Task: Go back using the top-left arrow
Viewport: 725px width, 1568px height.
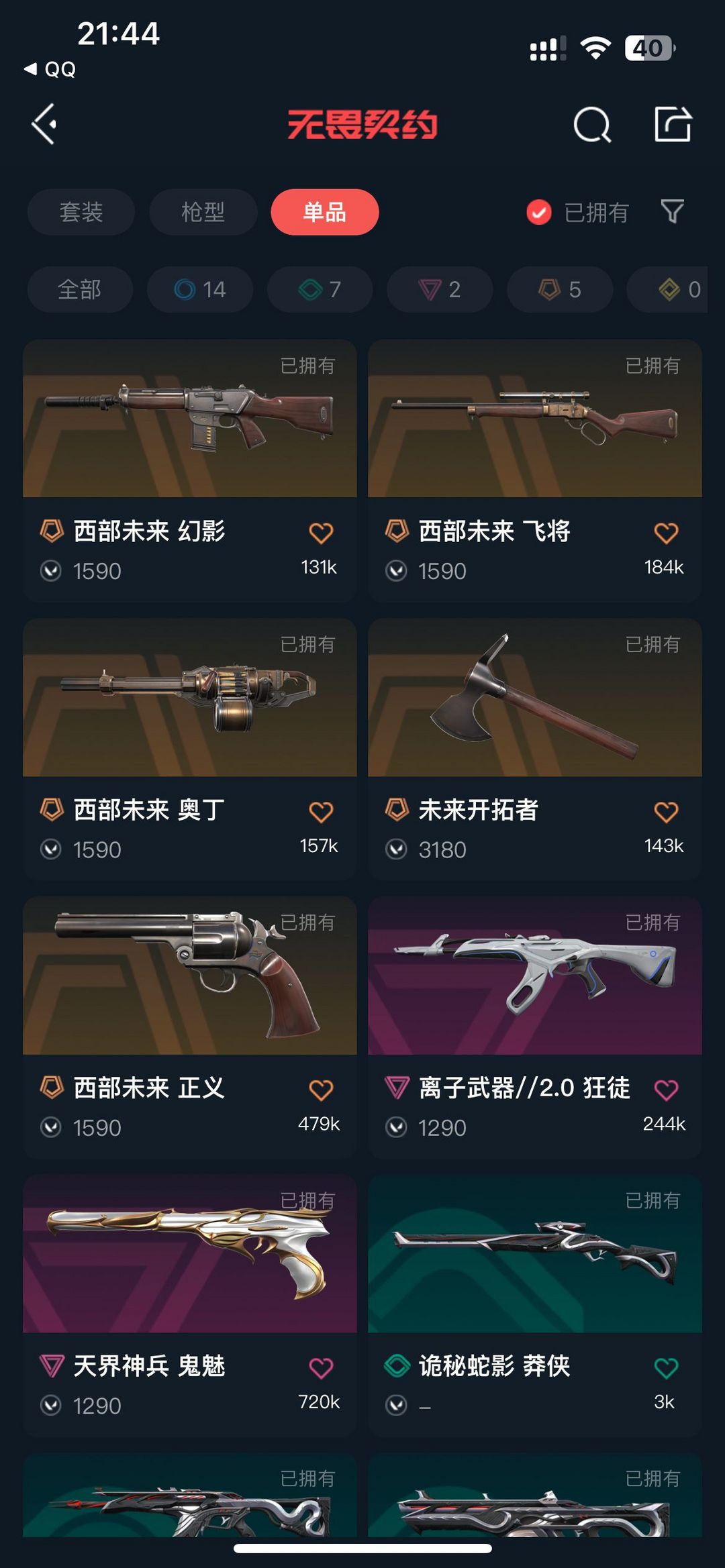Action: coord(44,125)
